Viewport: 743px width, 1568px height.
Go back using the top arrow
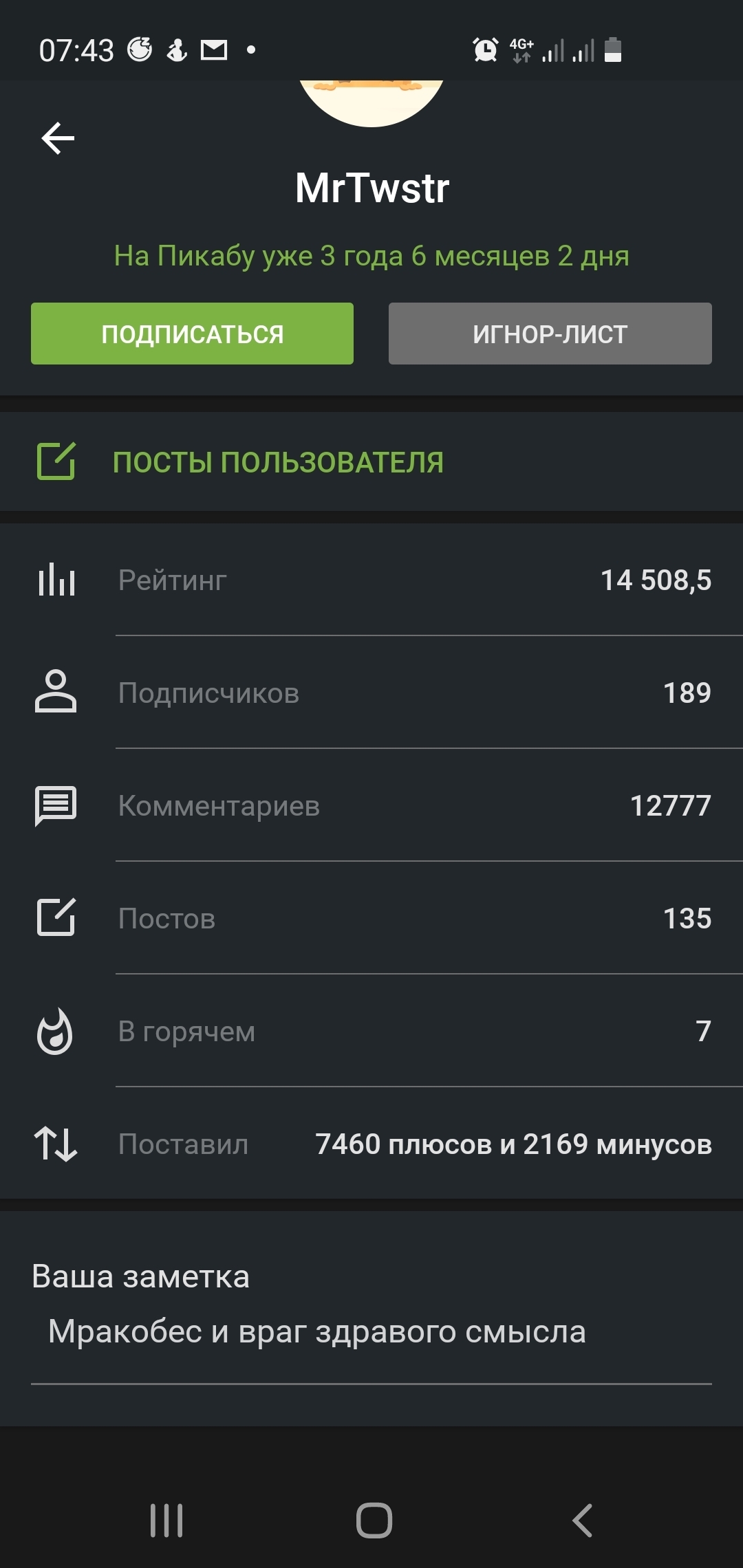(58, 138)
